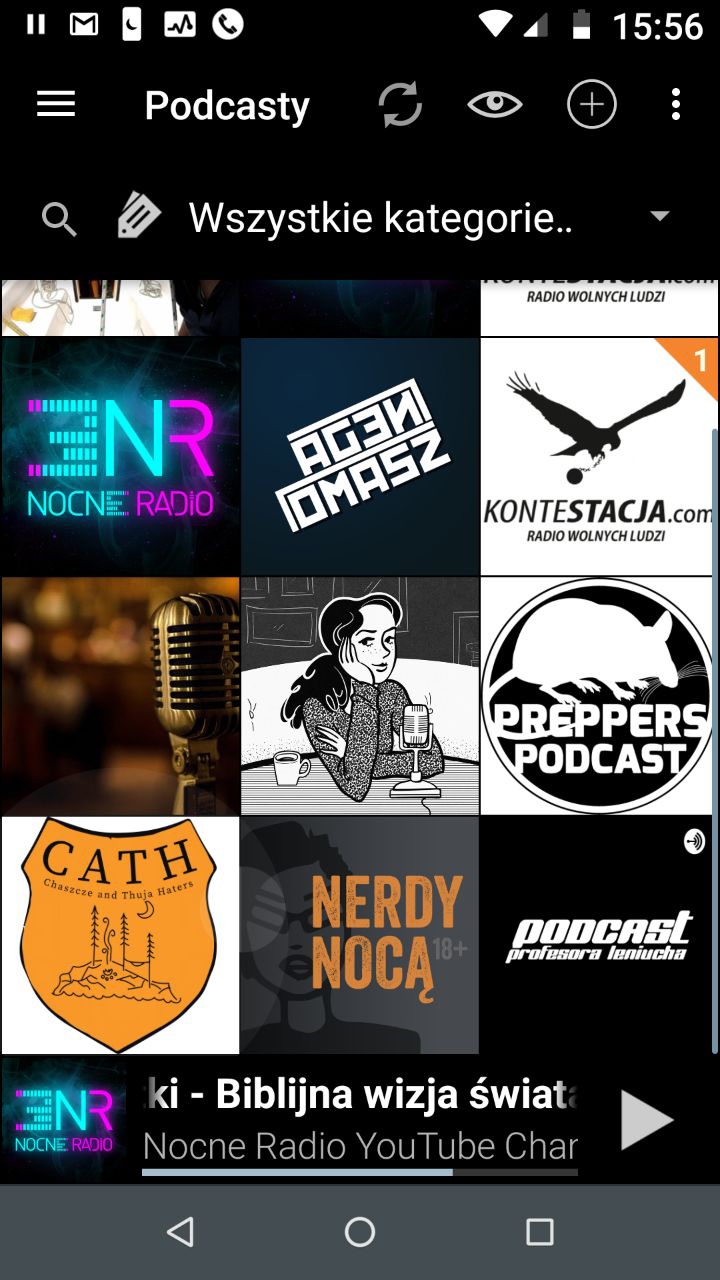The height and width of the screenshot is (1280, 720).
Task: Add a new podcast
Action: (x=592, y=105)
